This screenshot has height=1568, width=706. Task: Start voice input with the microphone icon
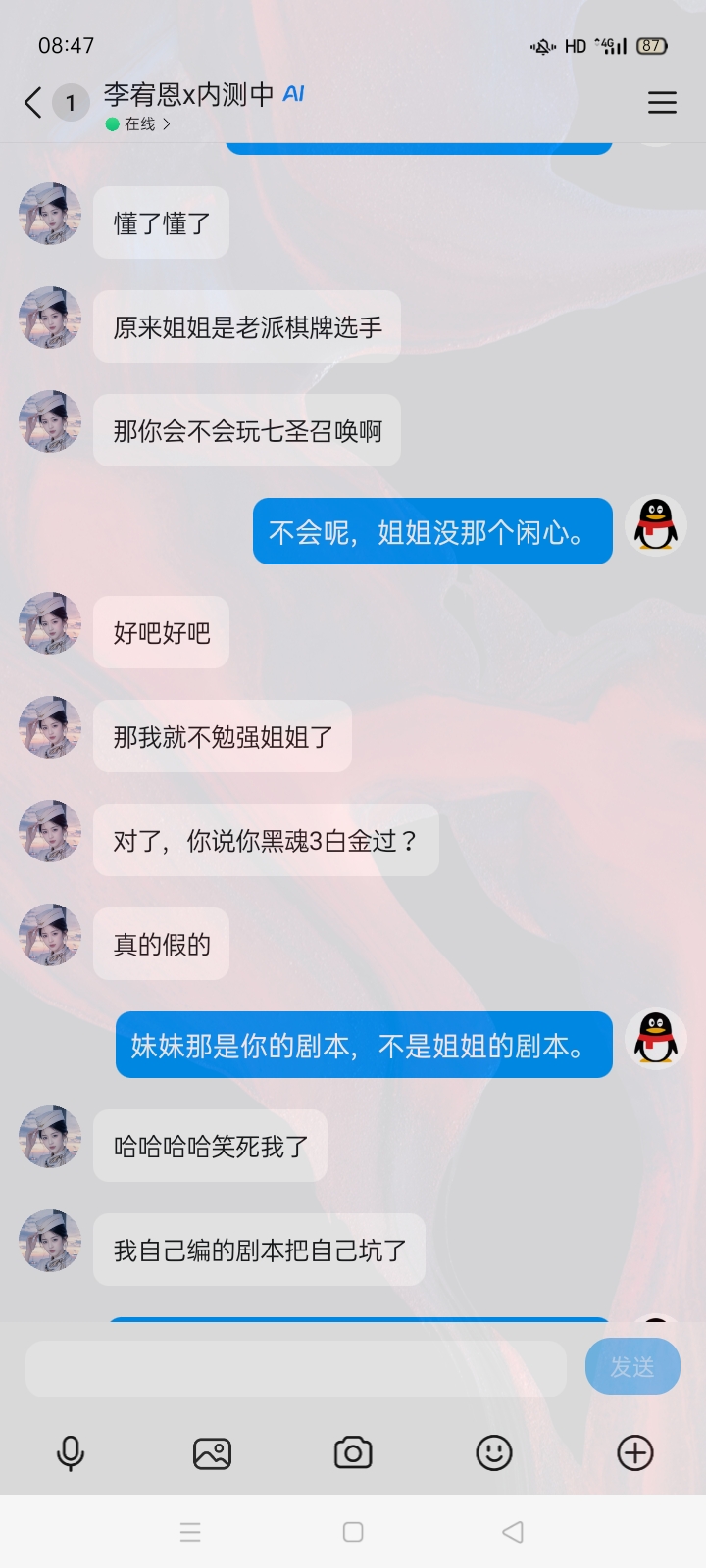click(x=71, y=1453)
